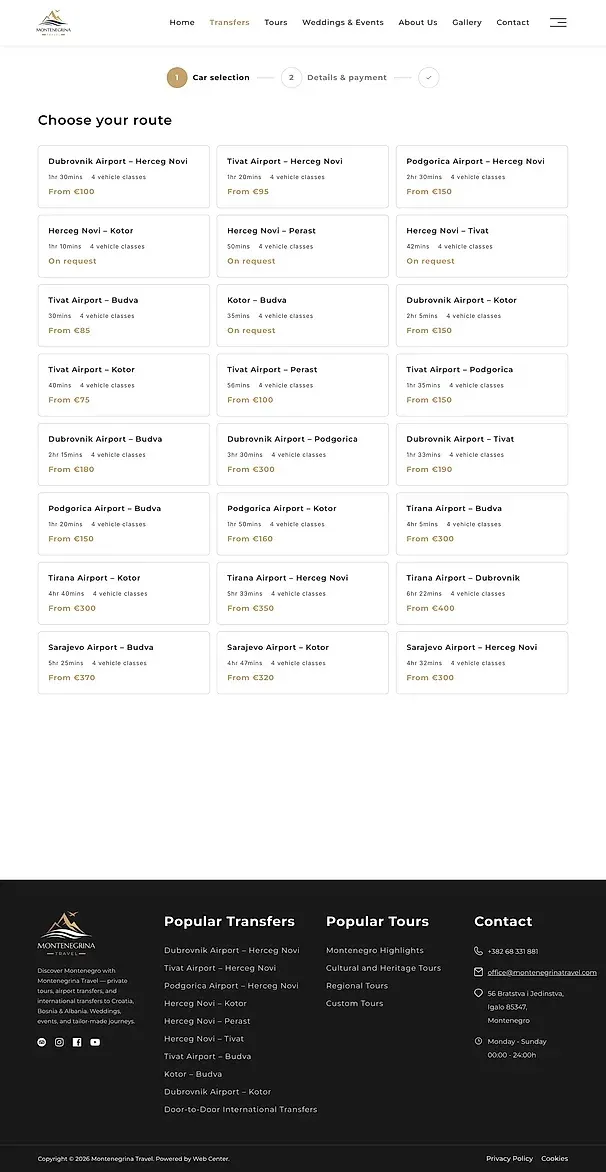The height and width of the screenshot is (1172, 606).
Task: Open the hamburger menu
Action: coord(557,22)
